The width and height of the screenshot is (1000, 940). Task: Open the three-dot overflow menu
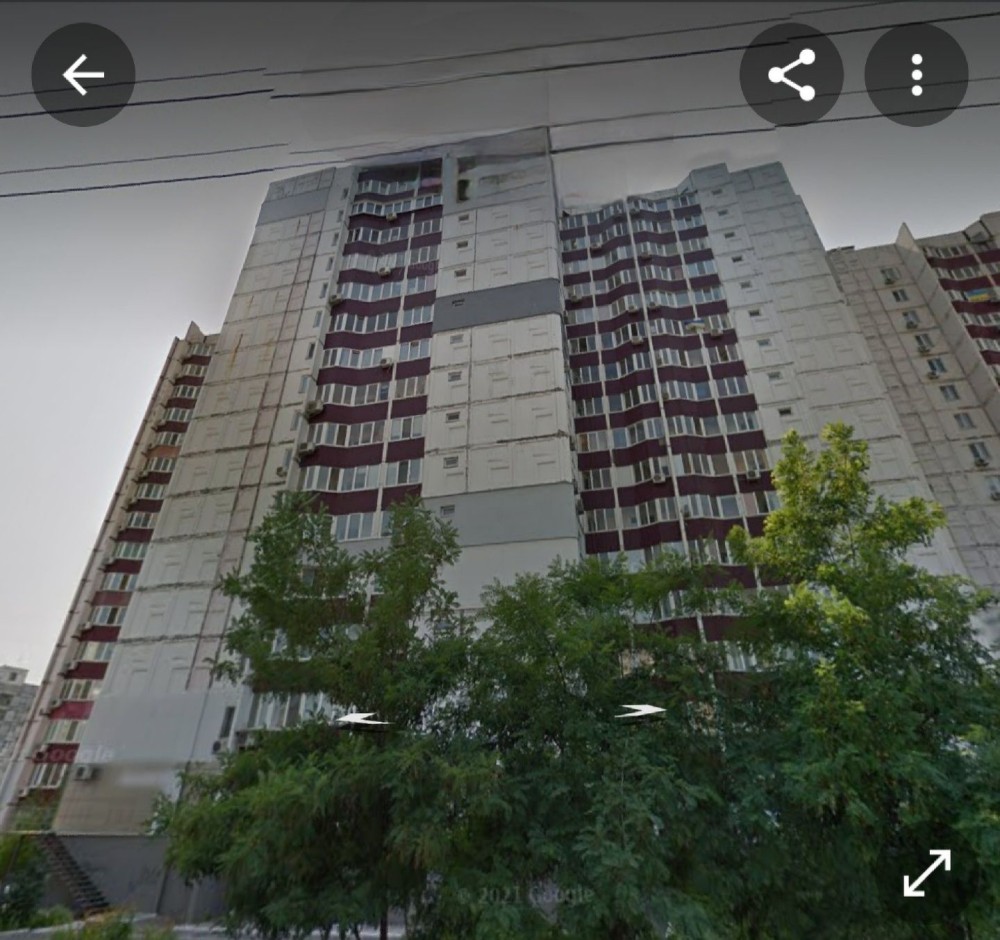[916, 75]
